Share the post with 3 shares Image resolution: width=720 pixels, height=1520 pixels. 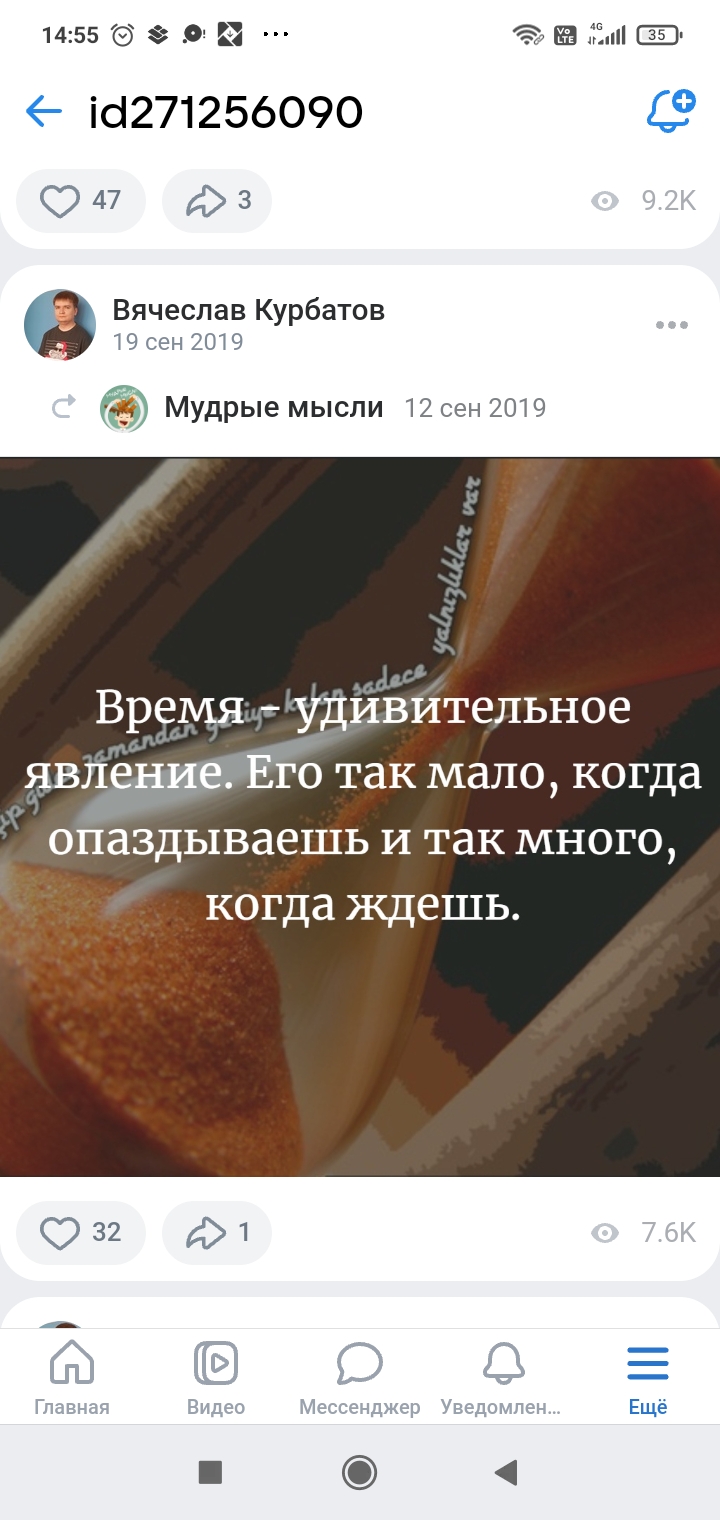(x=216, y=201)
